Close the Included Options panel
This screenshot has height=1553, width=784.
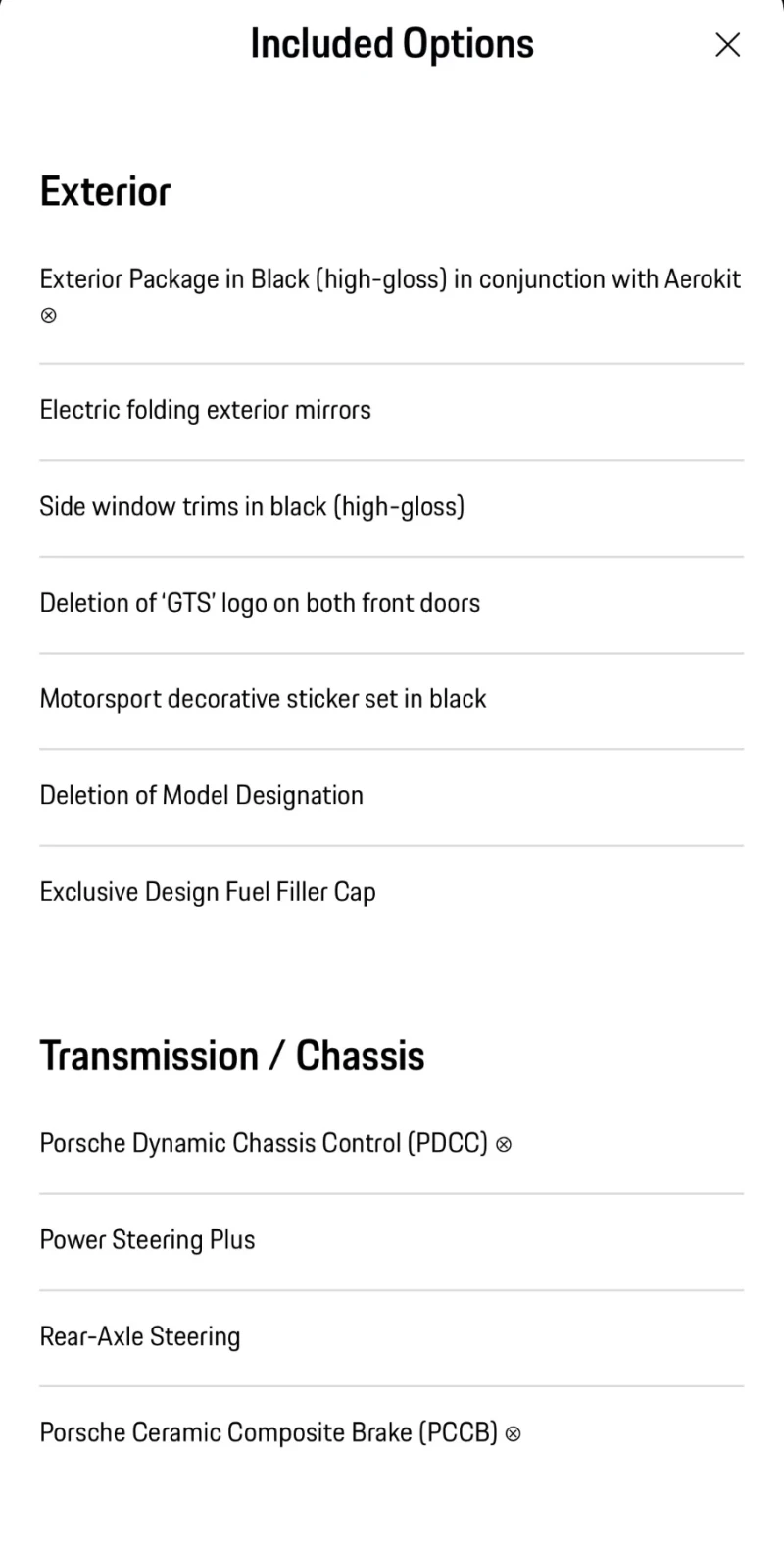click(727, 45)
